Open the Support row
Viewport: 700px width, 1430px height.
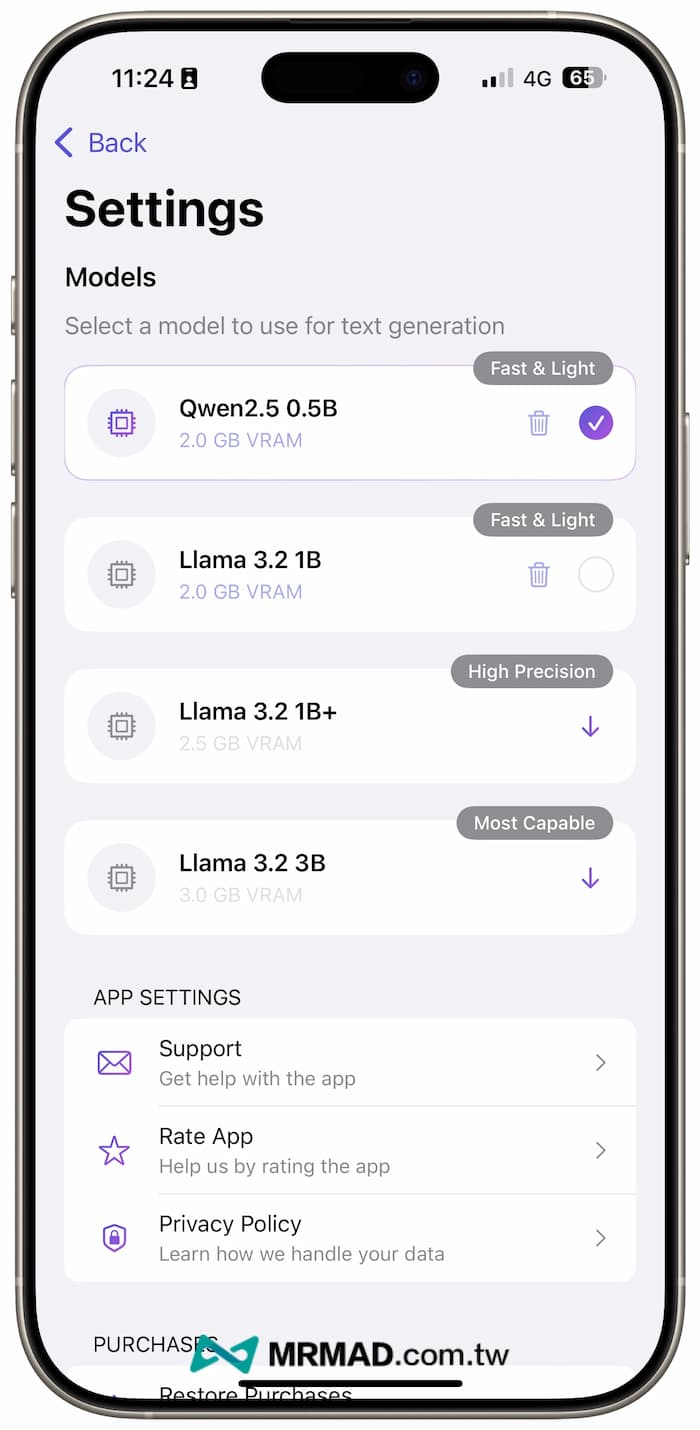coord(350,1062)
